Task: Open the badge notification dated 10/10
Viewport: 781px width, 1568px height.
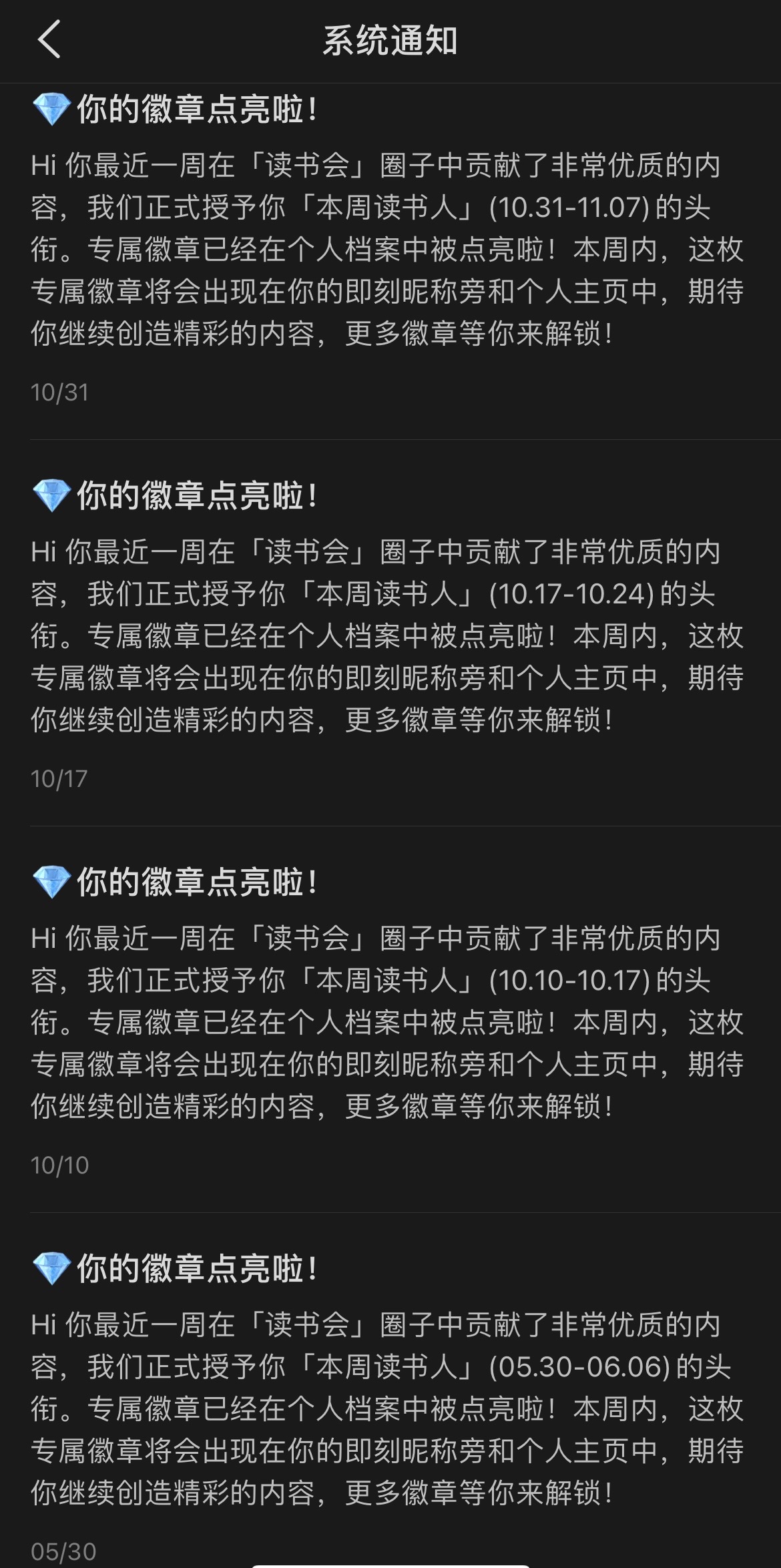Action: (x=390, y=1019)
